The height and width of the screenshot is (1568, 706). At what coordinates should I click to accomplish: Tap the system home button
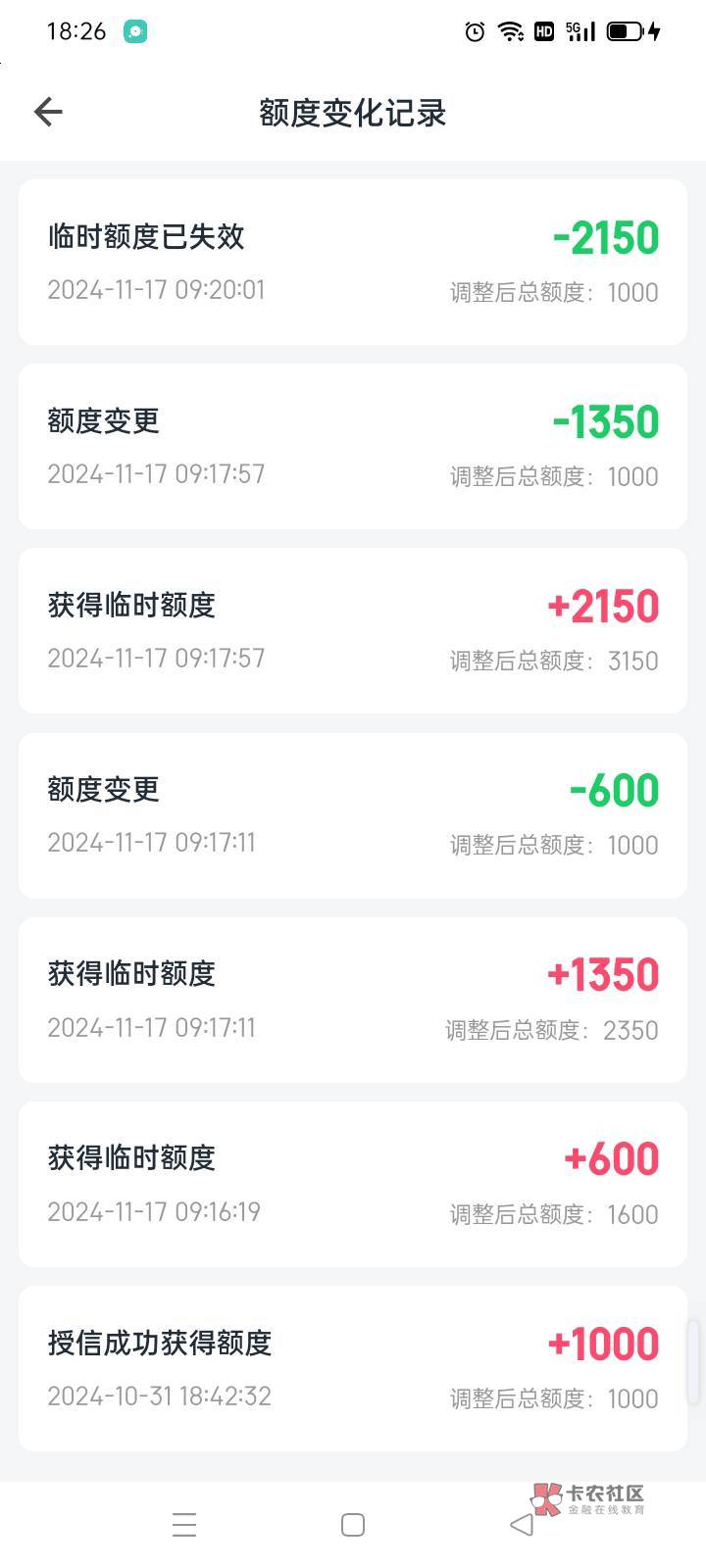click(353, 1525)
